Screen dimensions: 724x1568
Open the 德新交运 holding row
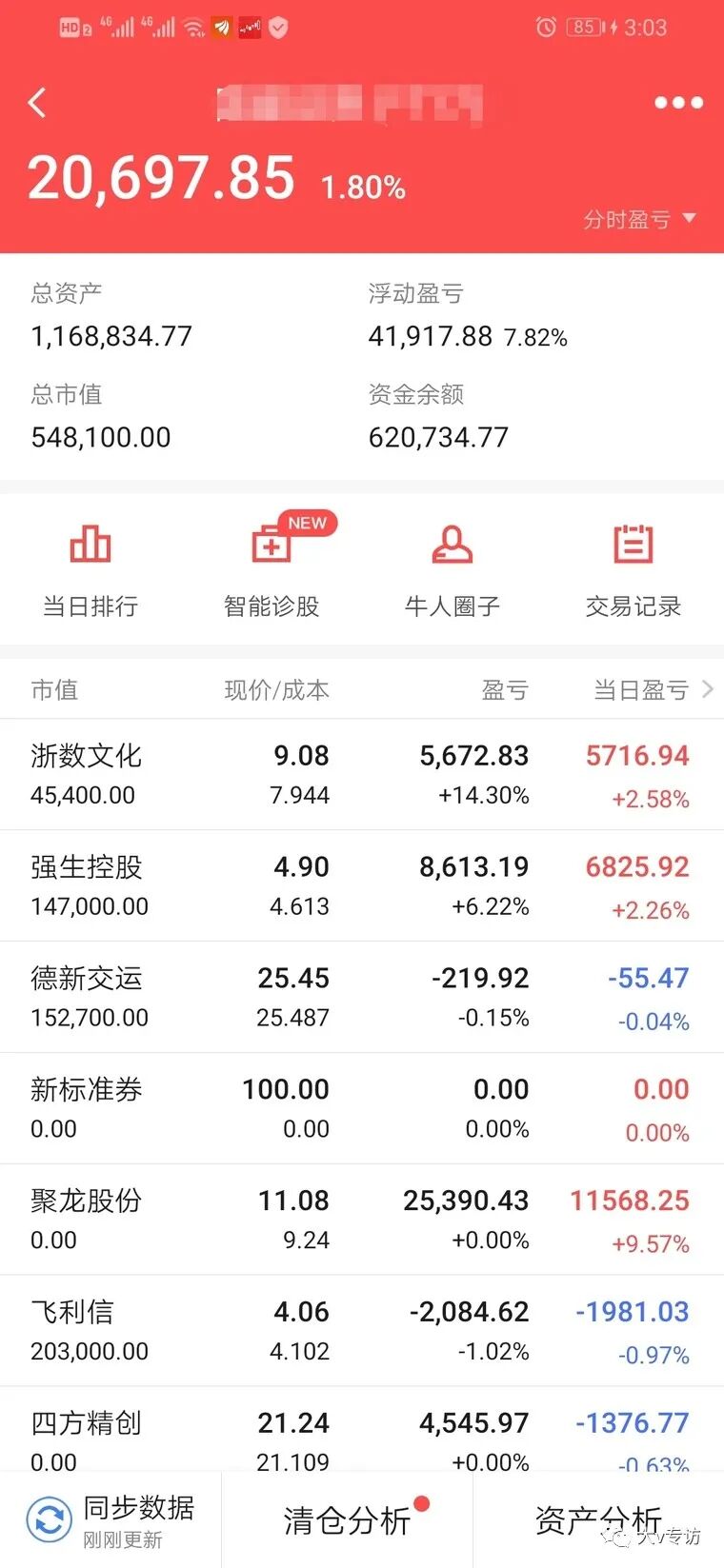[x=362, y=997]
